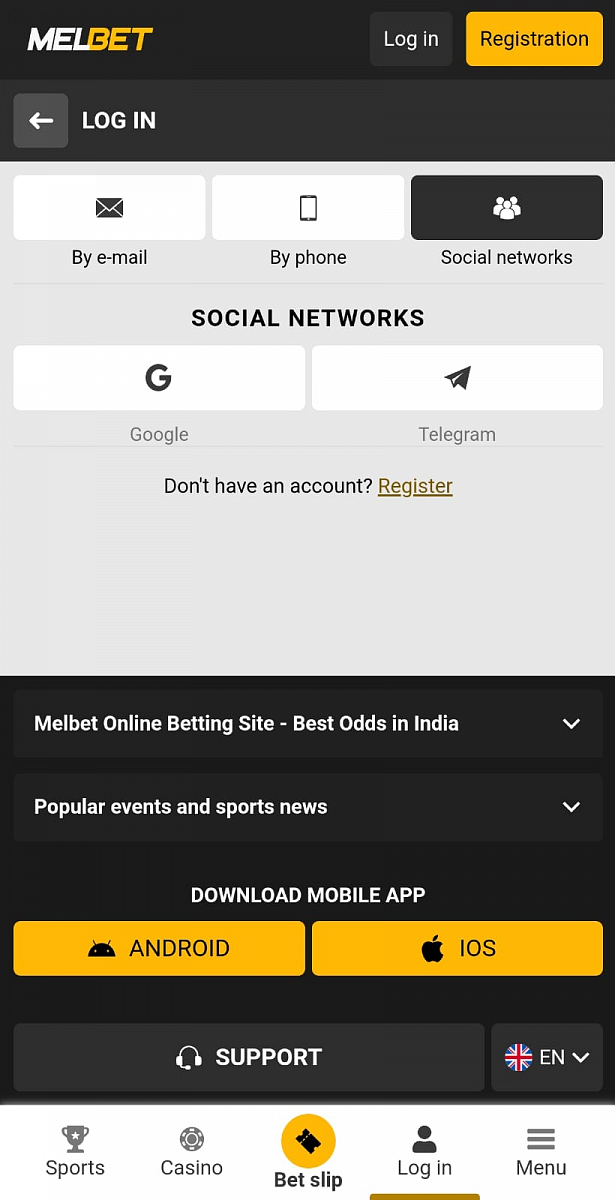Open the Casino tab
615x1200 pixels.
tap(192, 1151)
